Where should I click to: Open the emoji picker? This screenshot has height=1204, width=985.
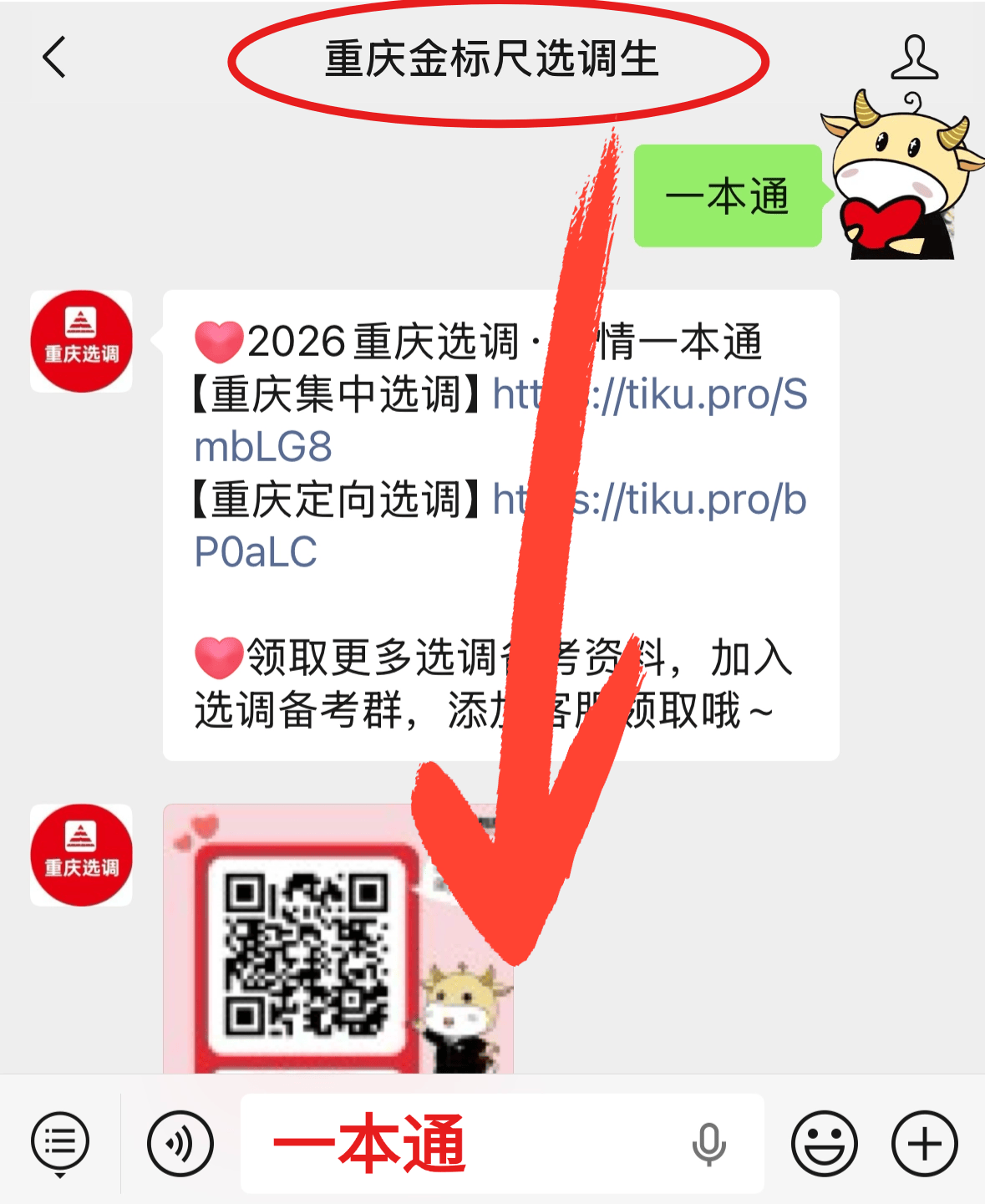coord(824,1143)
